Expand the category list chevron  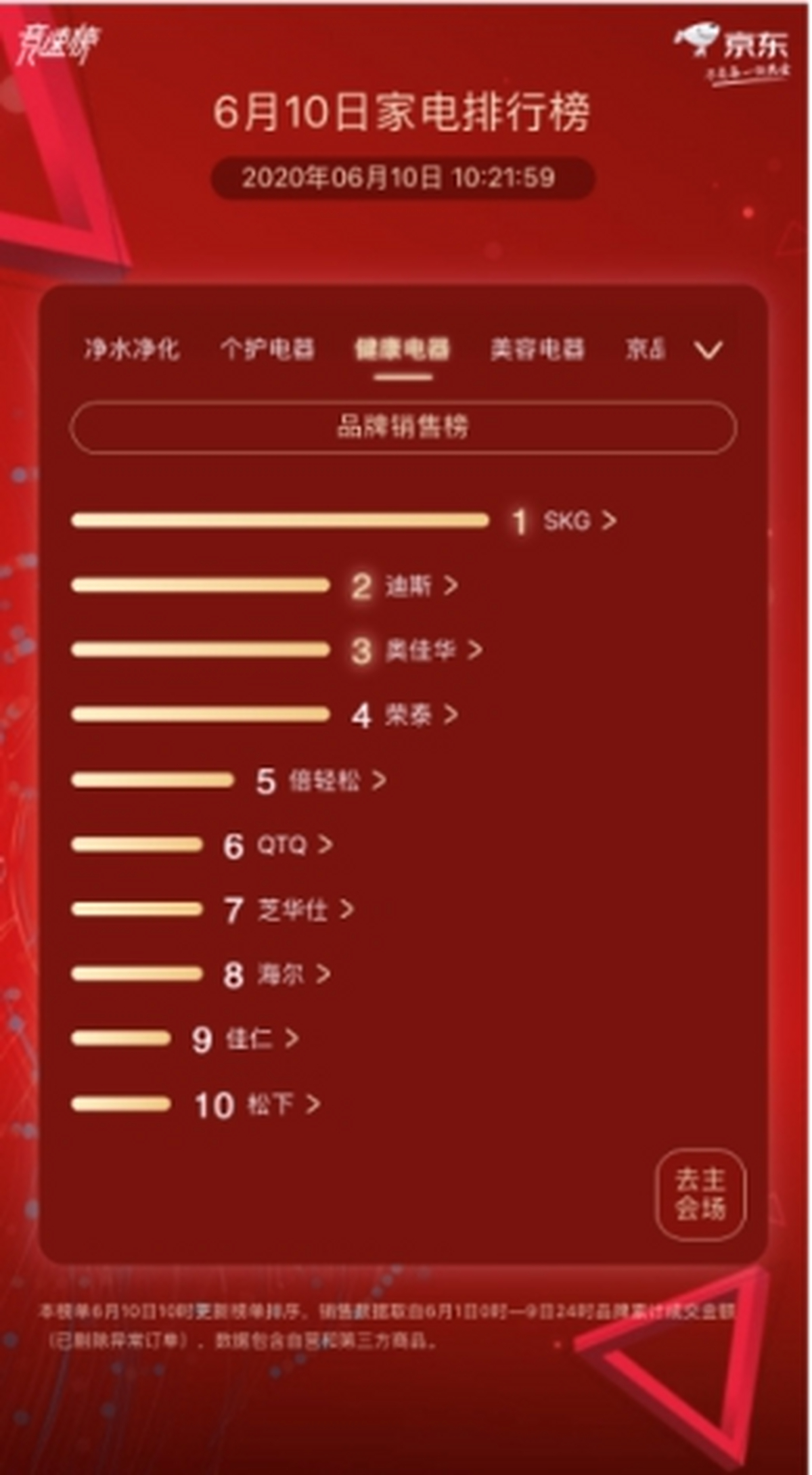pyautogui.click(x=708, y=351)
